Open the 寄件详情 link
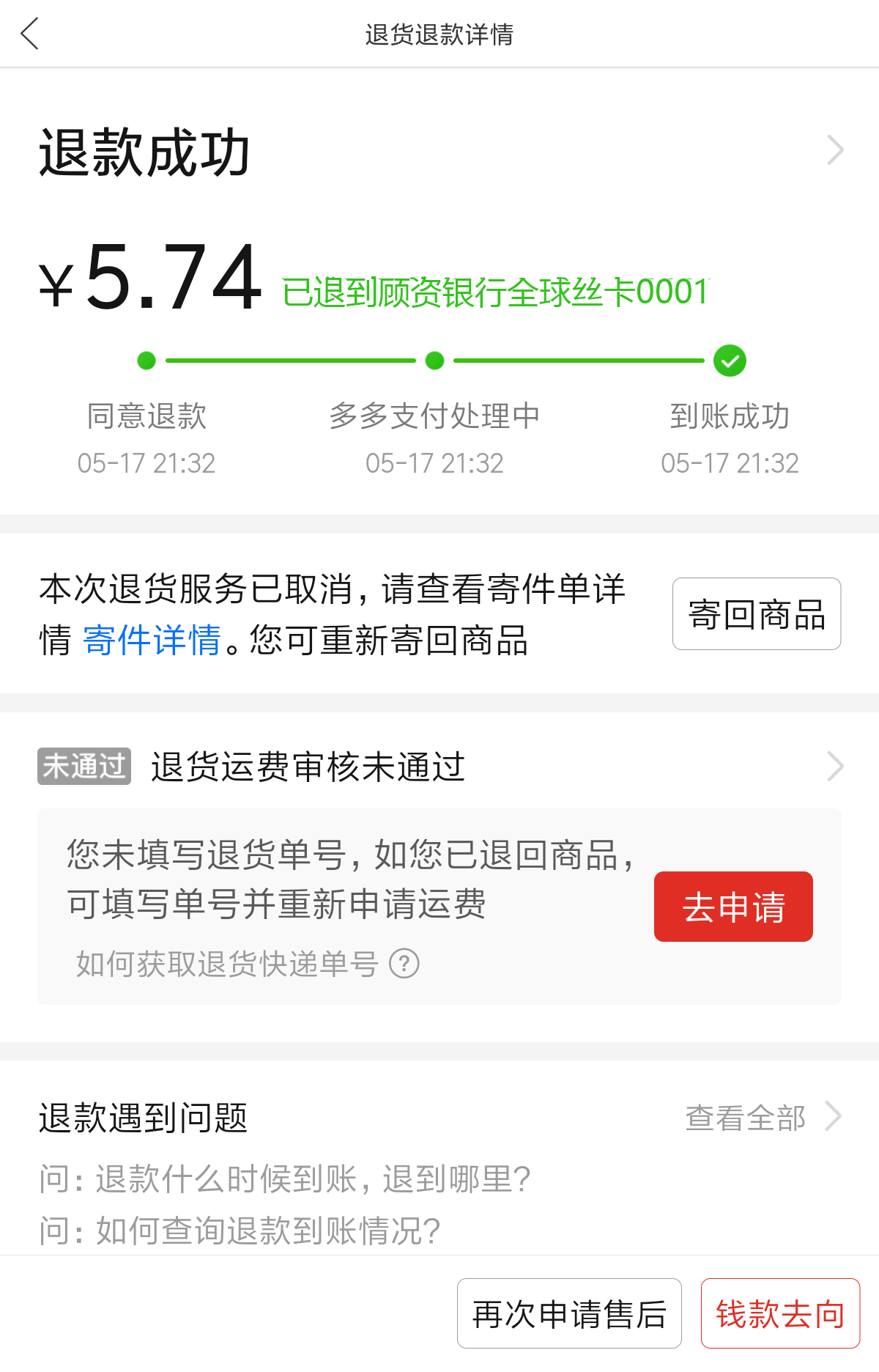 coord(152,640)
